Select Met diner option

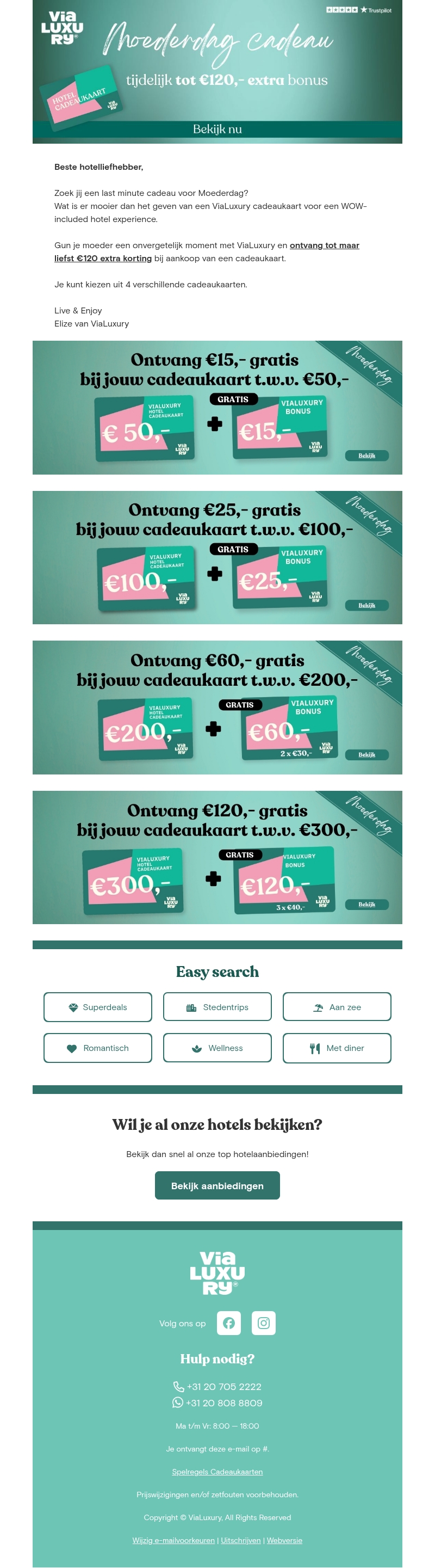pyautogui.click(x=337, y=1048)
